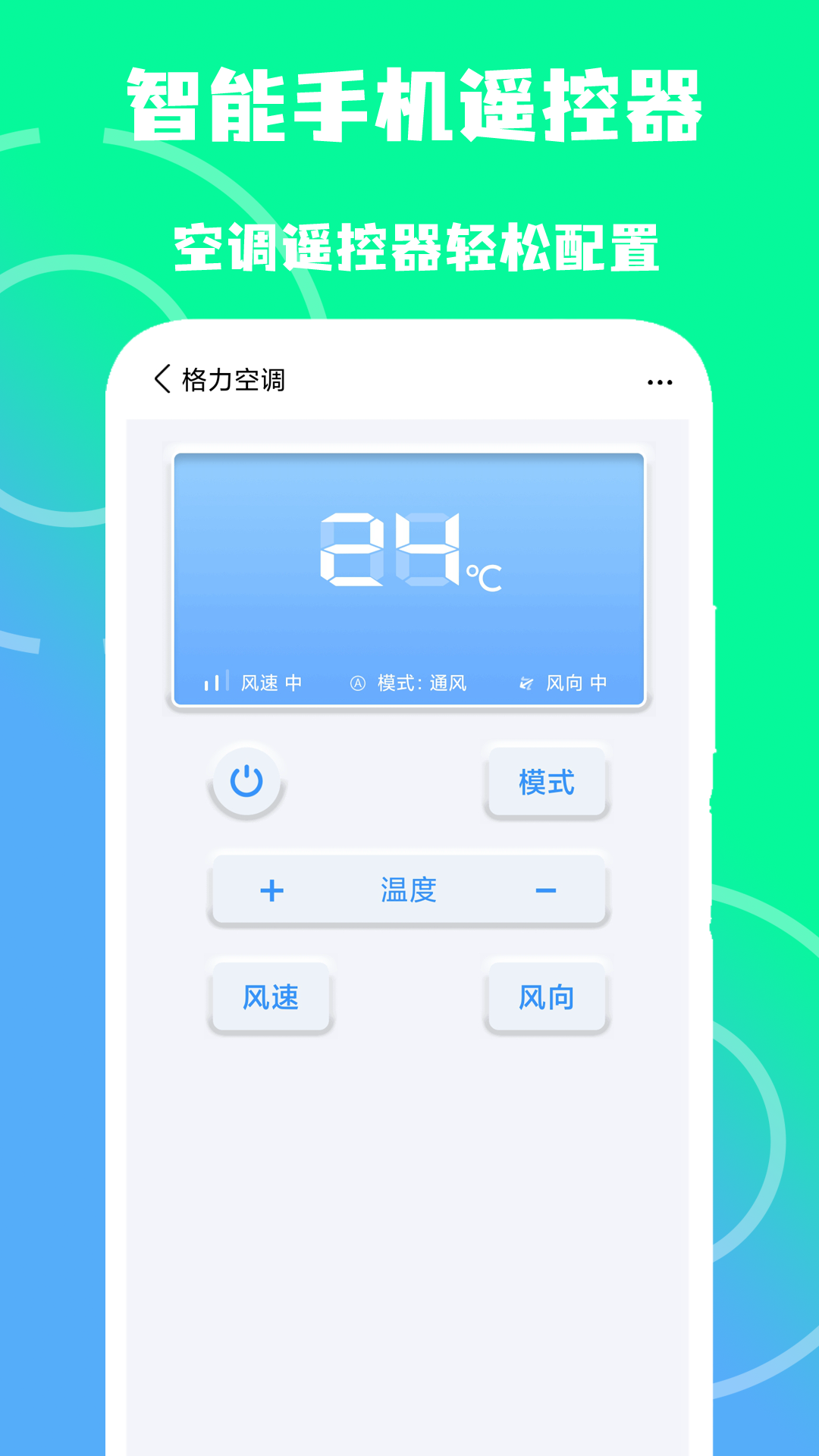Adjust temperature using the 温度 control row

[x=408, y=889]
